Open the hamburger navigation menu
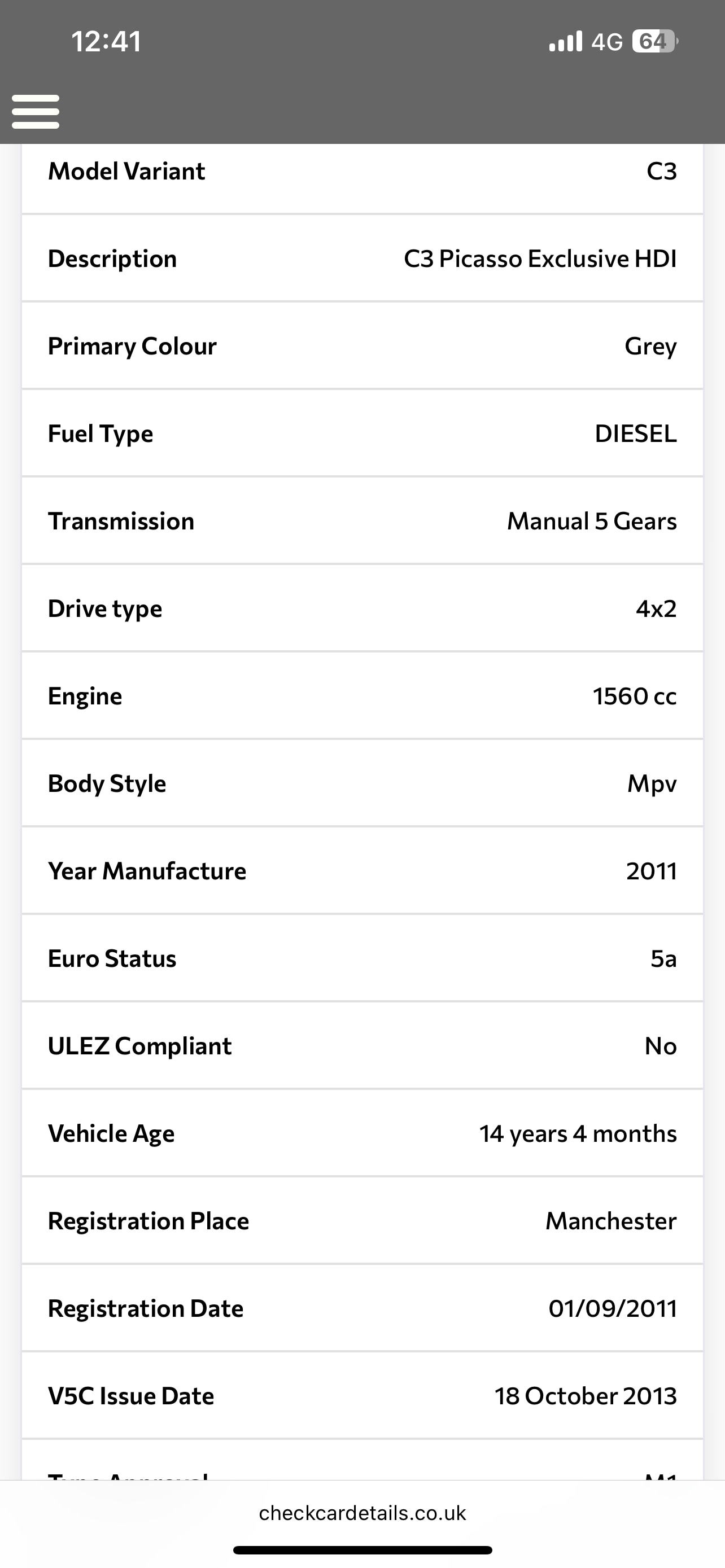The image size is (725, 1568). [36, 111]
